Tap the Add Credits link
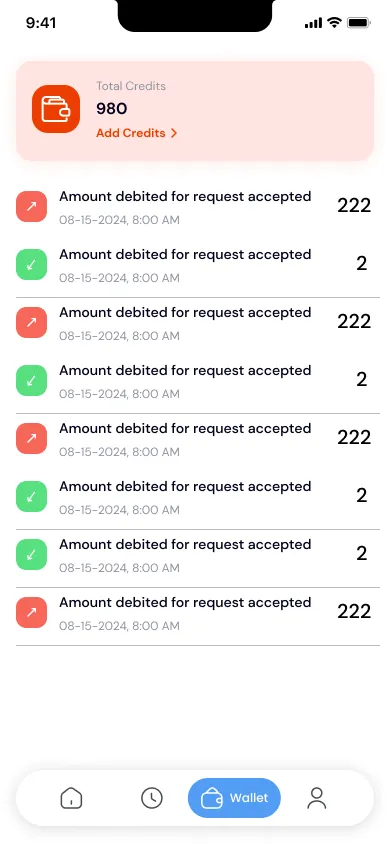The image size is (390, 844). [137, 133]
